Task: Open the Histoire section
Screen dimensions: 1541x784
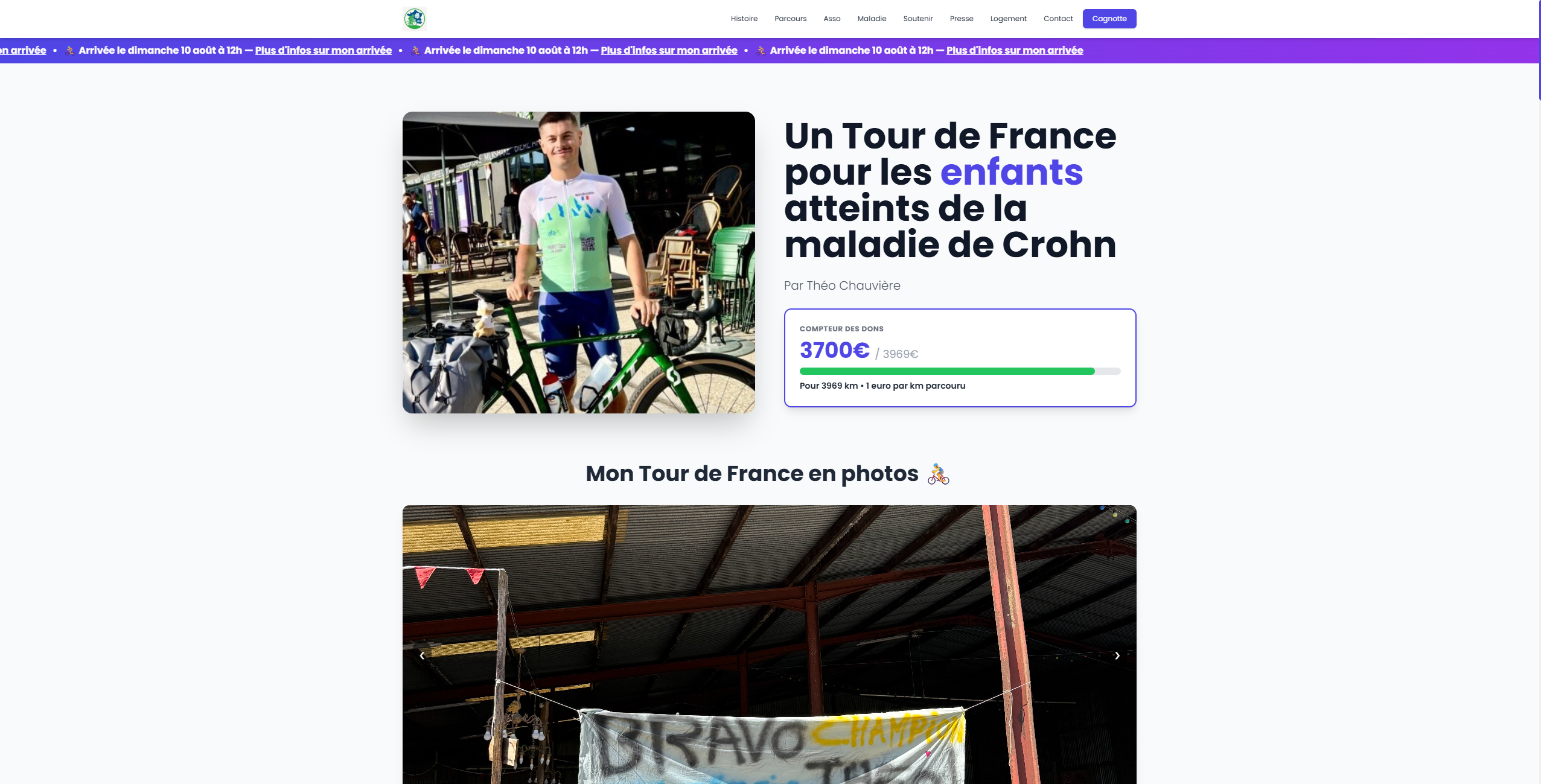Action: (x=744, y=19)
